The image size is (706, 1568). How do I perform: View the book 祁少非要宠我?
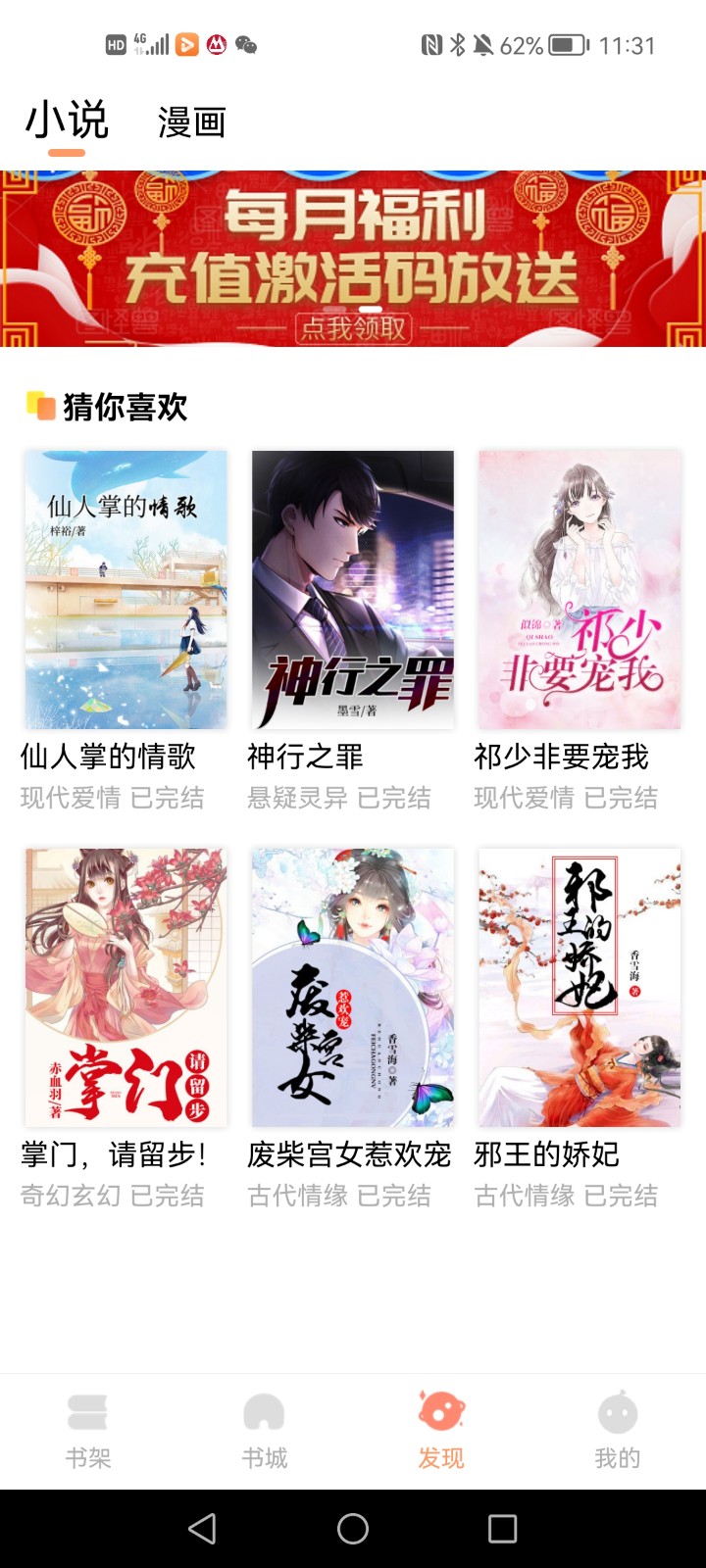pyautogui.click(x=579, y=590)
